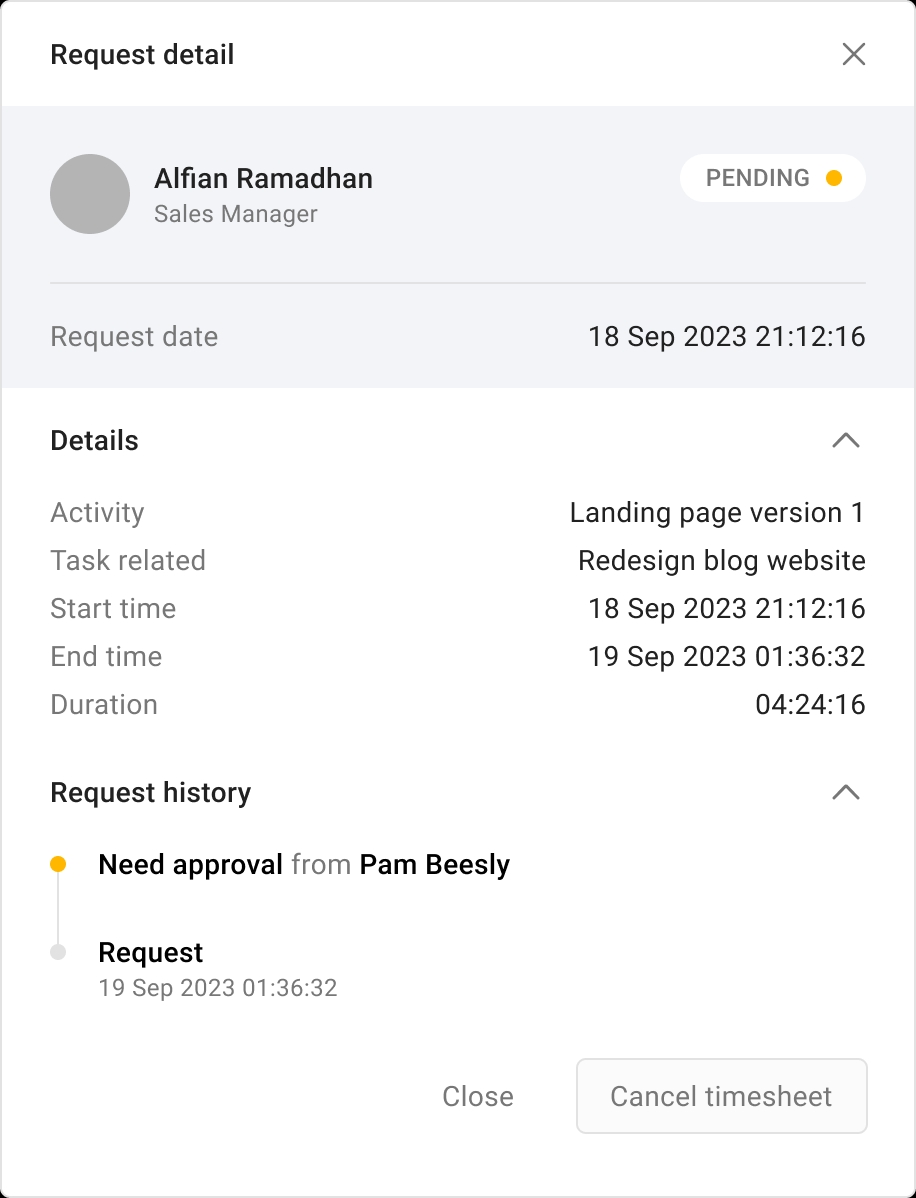
Task: Tap the Close button
Action: click(478, 1096)
